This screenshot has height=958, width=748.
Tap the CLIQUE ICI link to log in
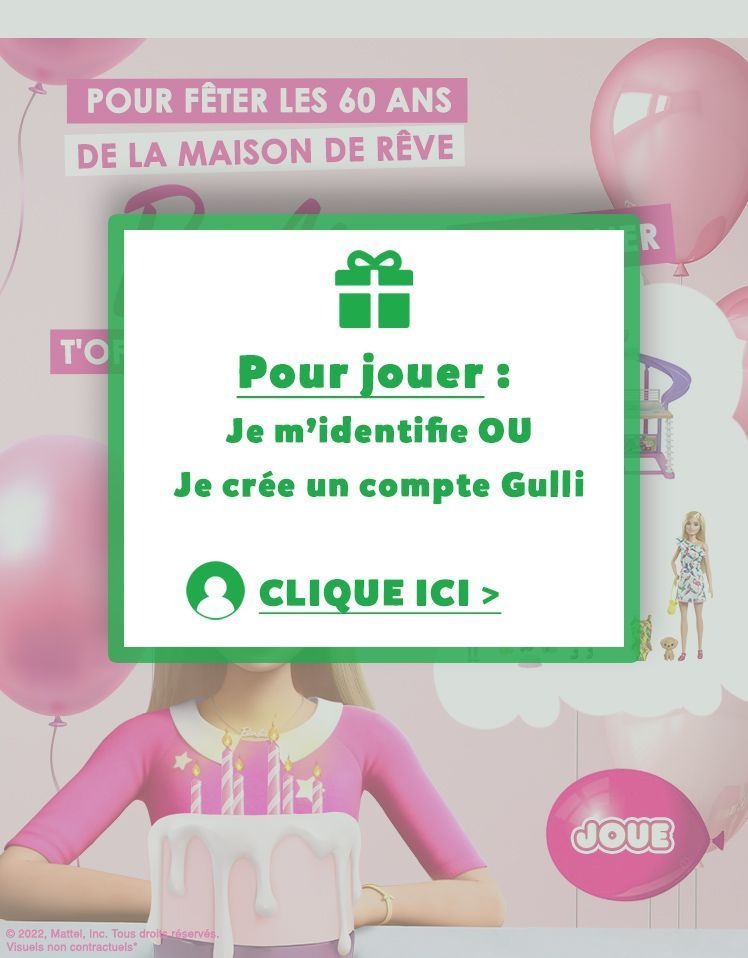click(x=378, y=593)
